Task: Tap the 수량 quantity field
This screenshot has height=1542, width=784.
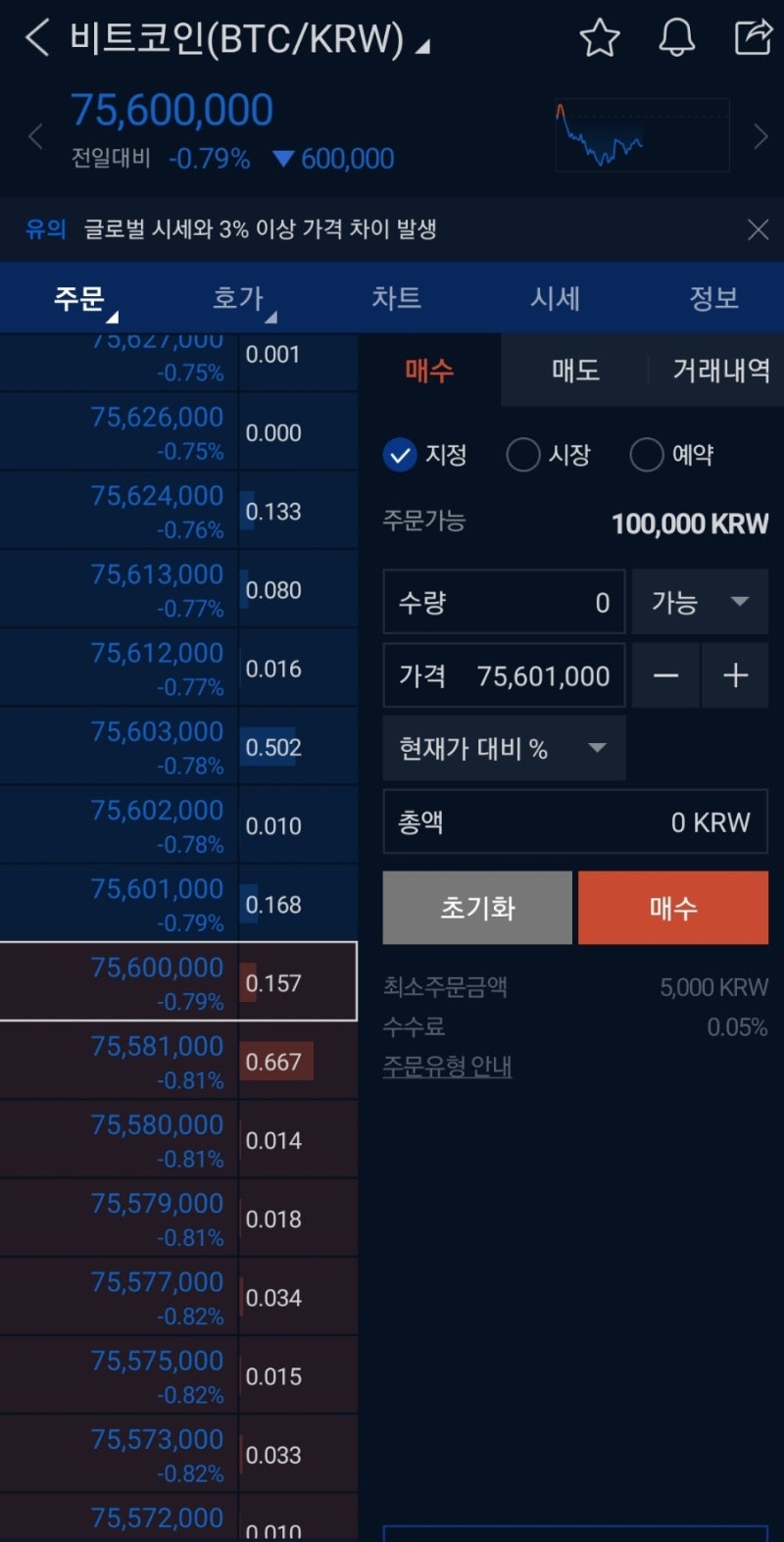Action: point(504,602)
